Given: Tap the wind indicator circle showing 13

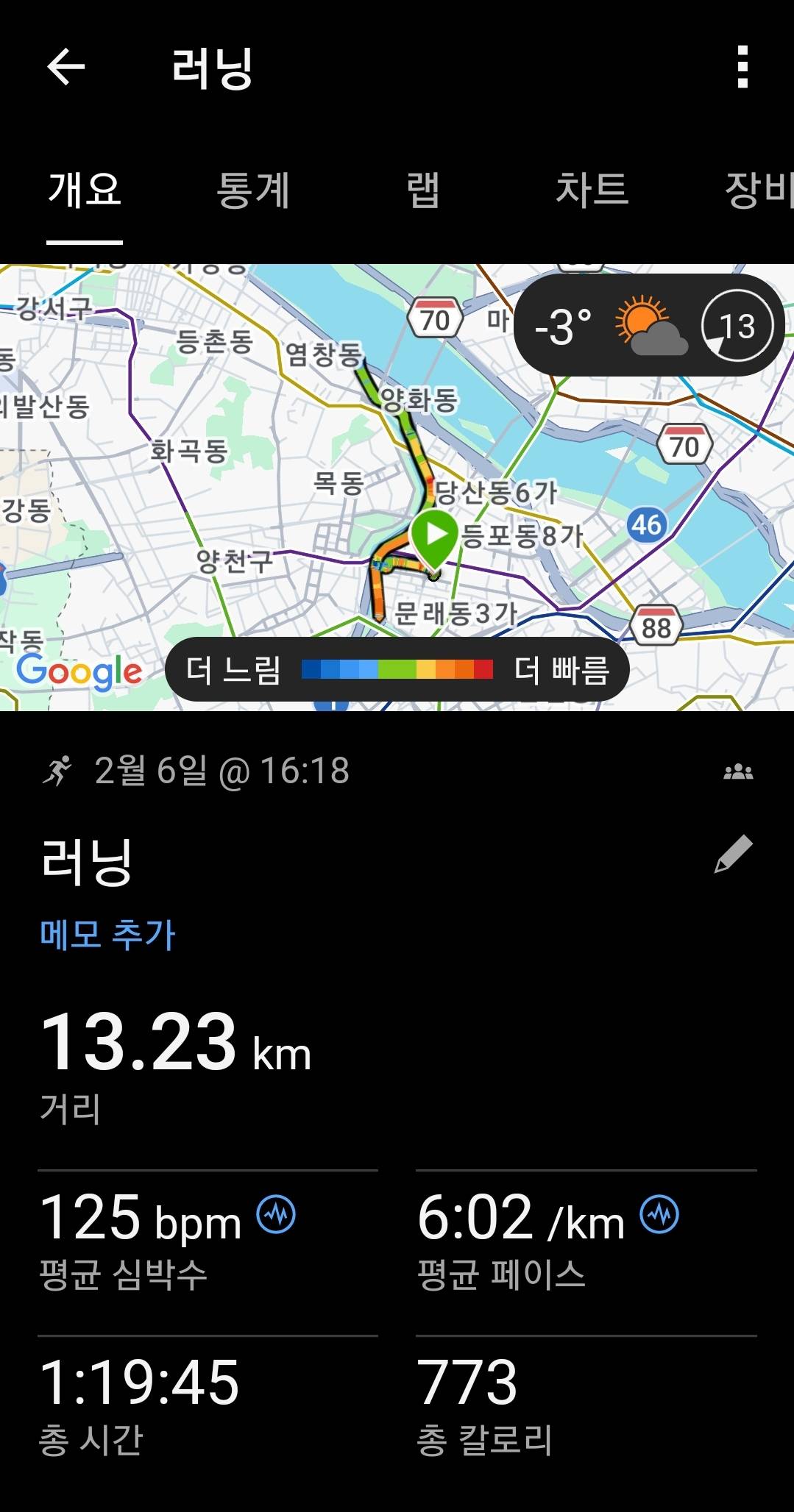Looking at the screenshot, I should (x=737, y=326).
